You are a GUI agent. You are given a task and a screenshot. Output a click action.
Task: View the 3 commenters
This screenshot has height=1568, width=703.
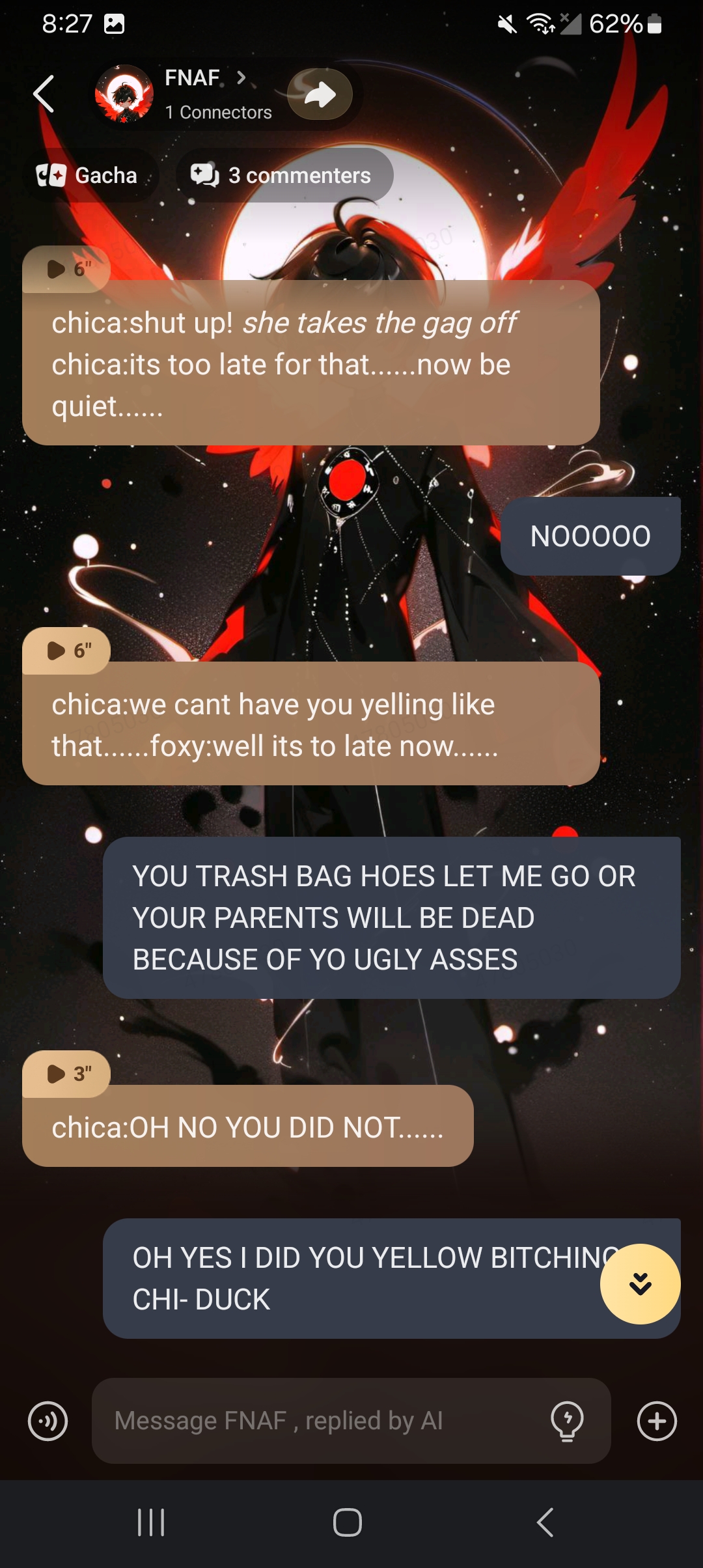pyautogui.click(x=283, y=175)
